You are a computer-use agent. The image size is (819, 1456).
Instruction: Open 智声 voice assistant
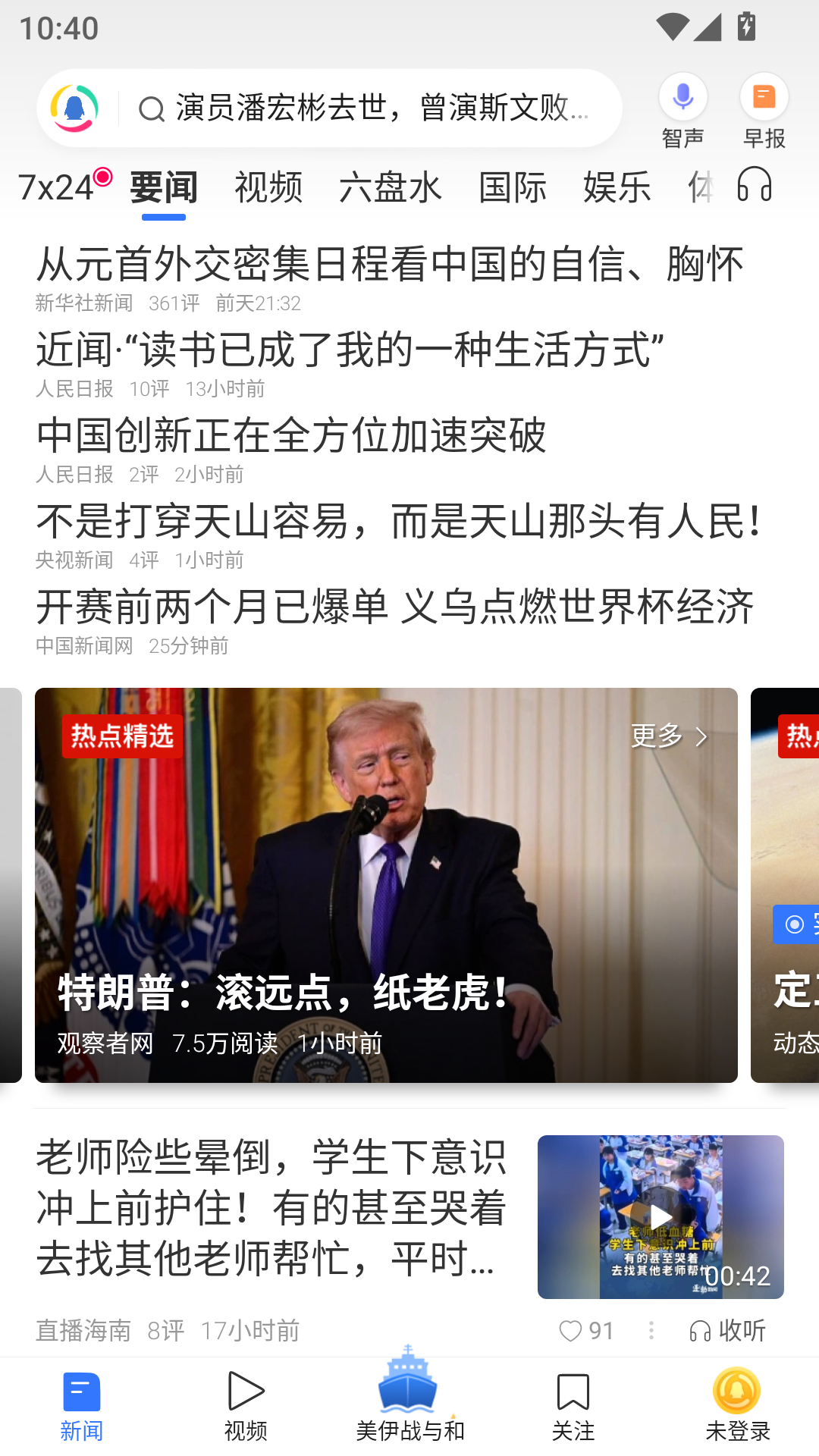click(x=682, y=111)
